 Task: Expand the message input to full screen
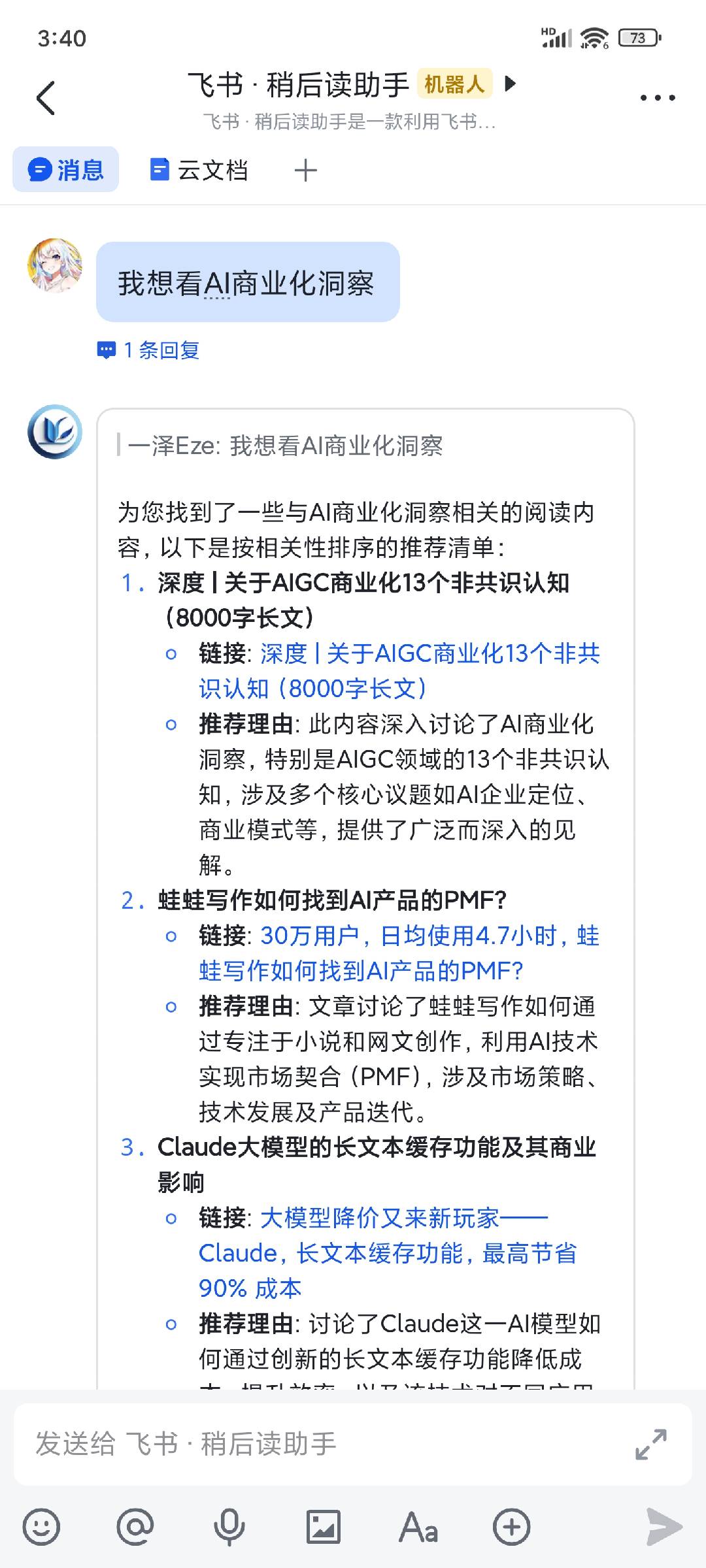pyautogui.click(x=651, y=1443)
